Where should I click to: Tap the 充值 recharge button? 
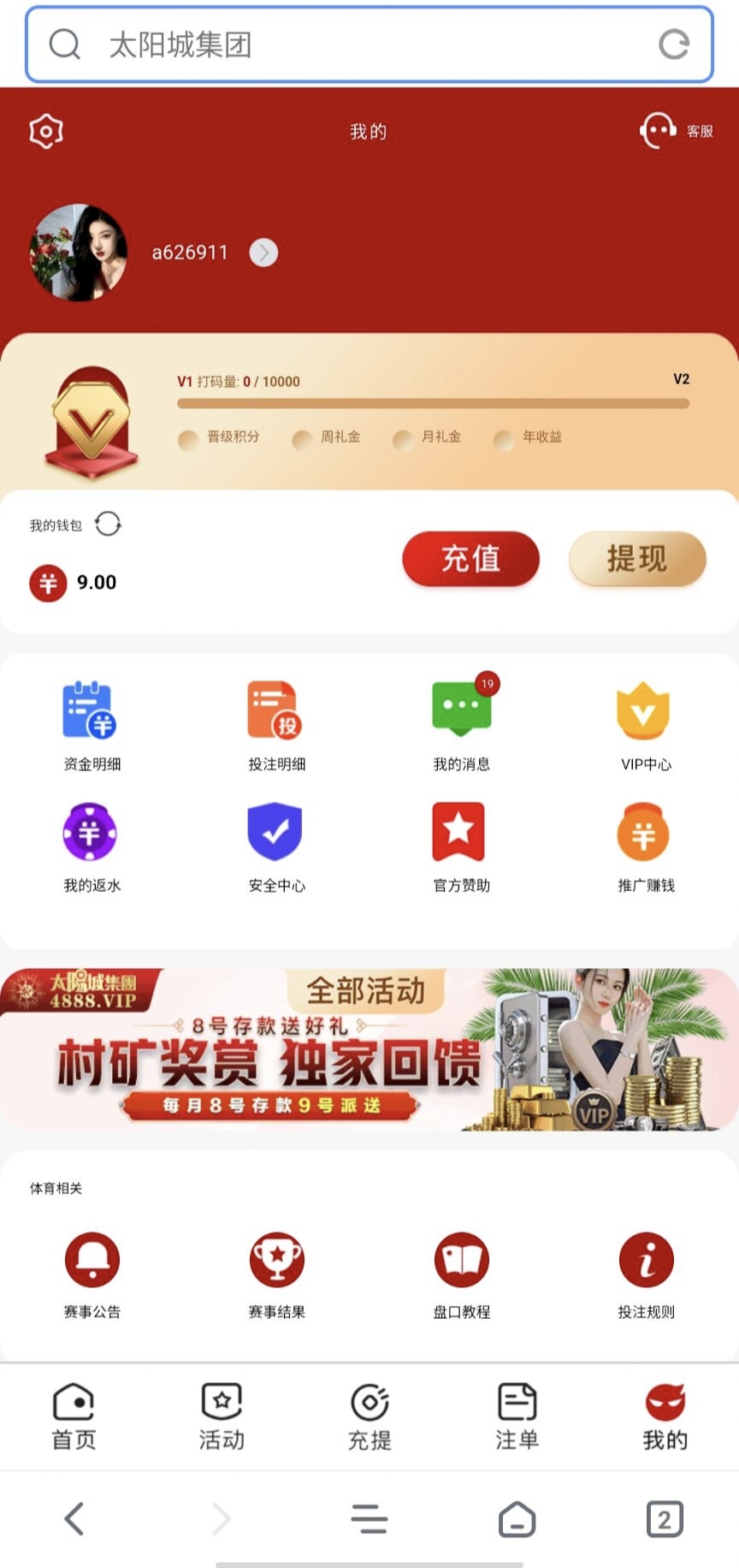click(x=470, y=559)
